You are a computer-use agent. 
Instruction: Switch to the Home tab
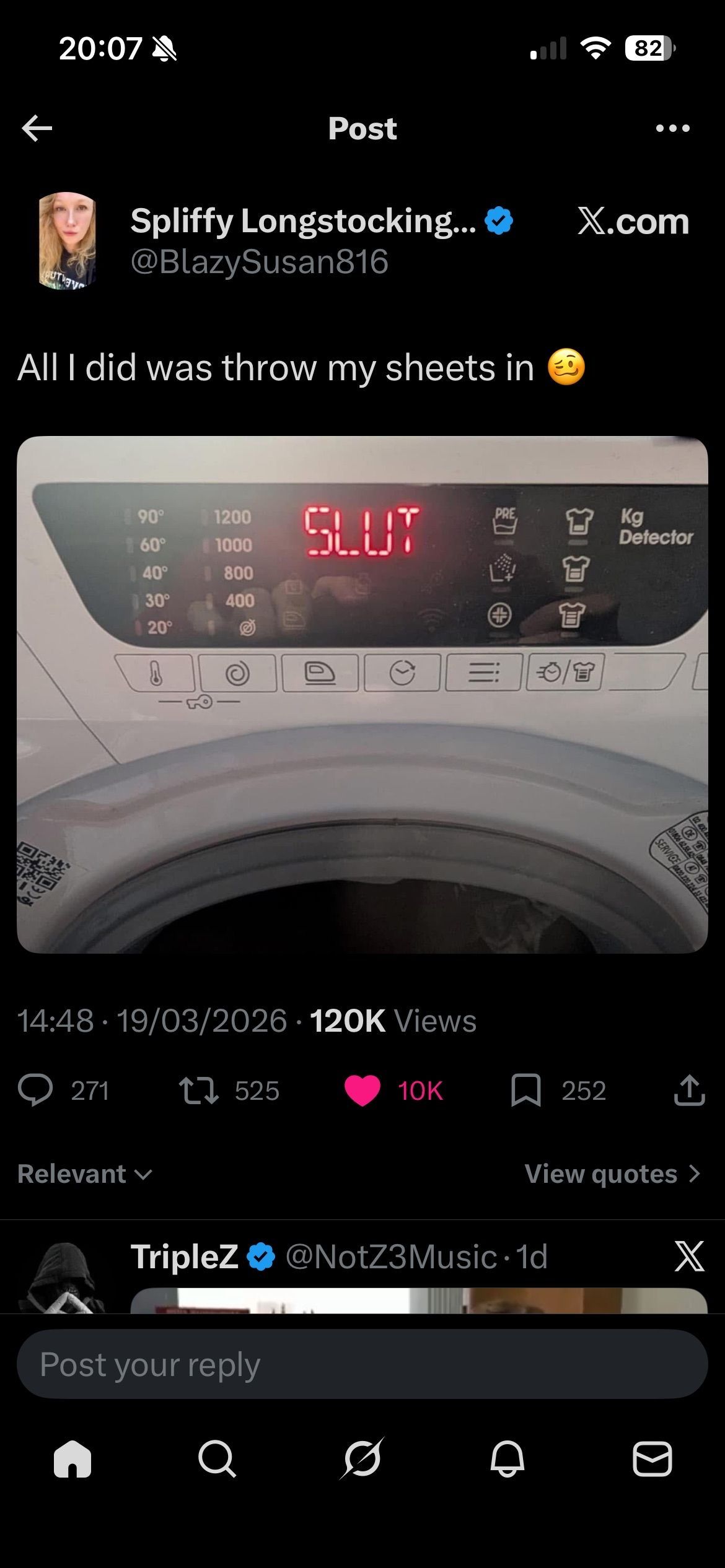pos(72,1459)
